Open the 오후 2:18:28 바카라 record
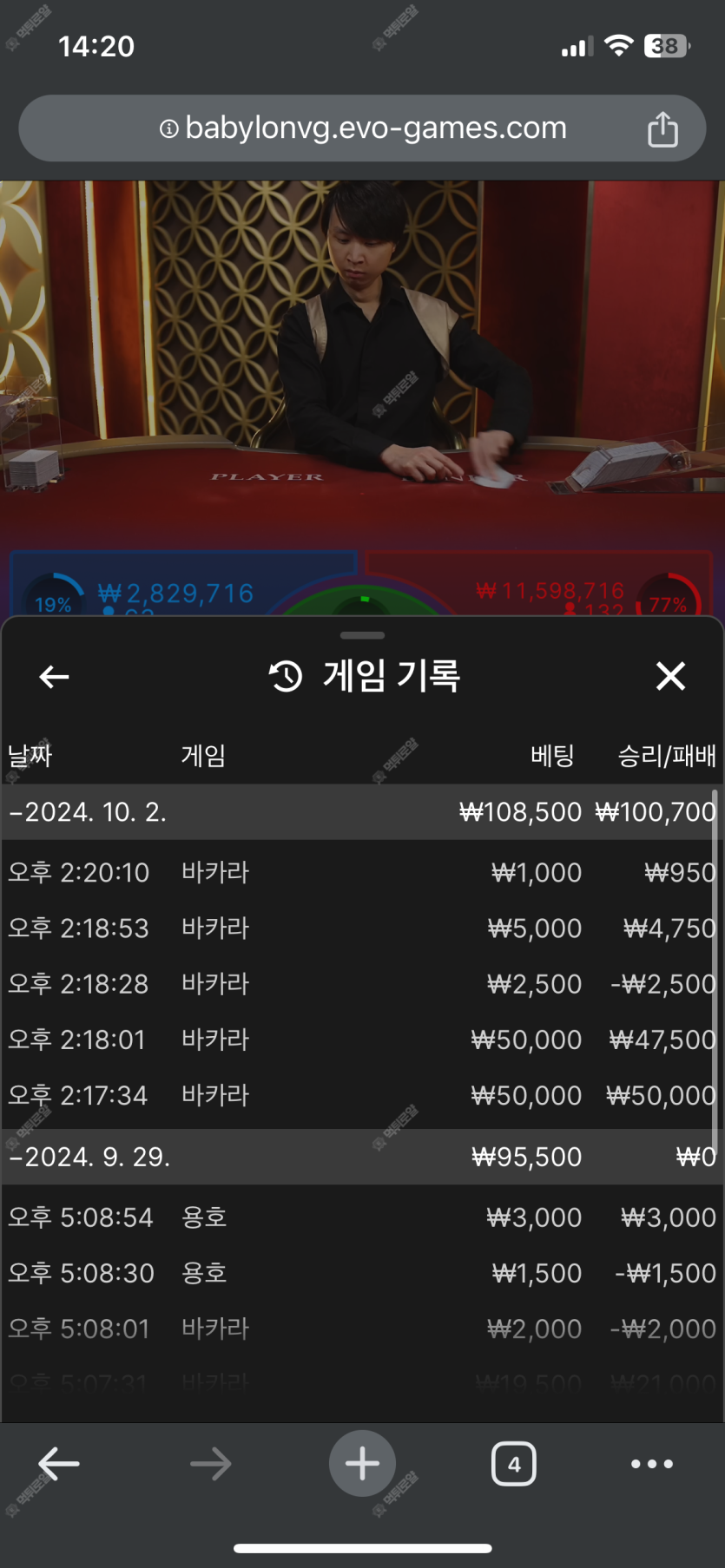Viewport: 725px width, 1568px height. [x=361, y=983]
